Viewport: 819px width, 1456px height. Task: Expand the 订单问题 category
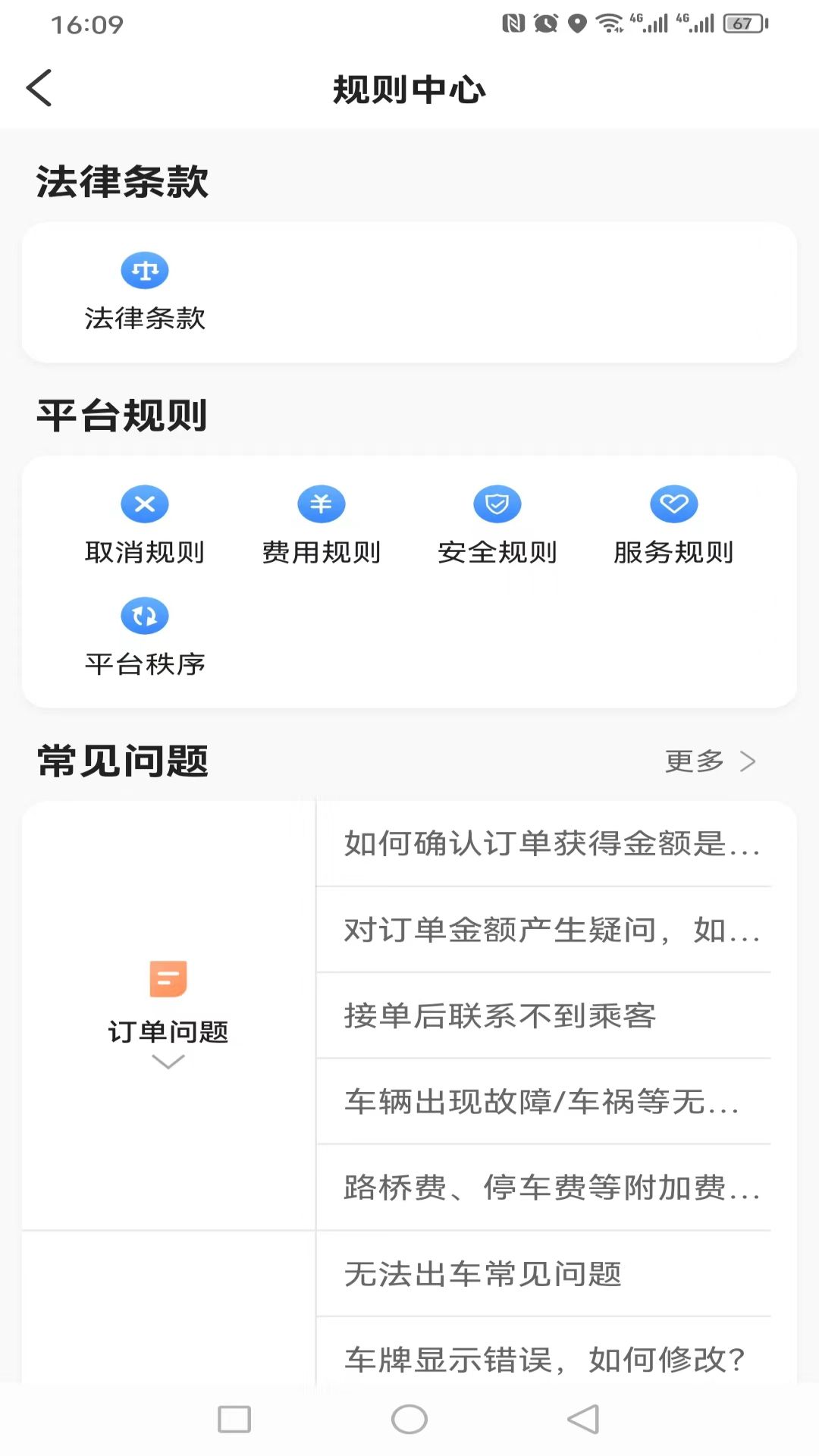pyautogui.click(x=168, y=1015)
